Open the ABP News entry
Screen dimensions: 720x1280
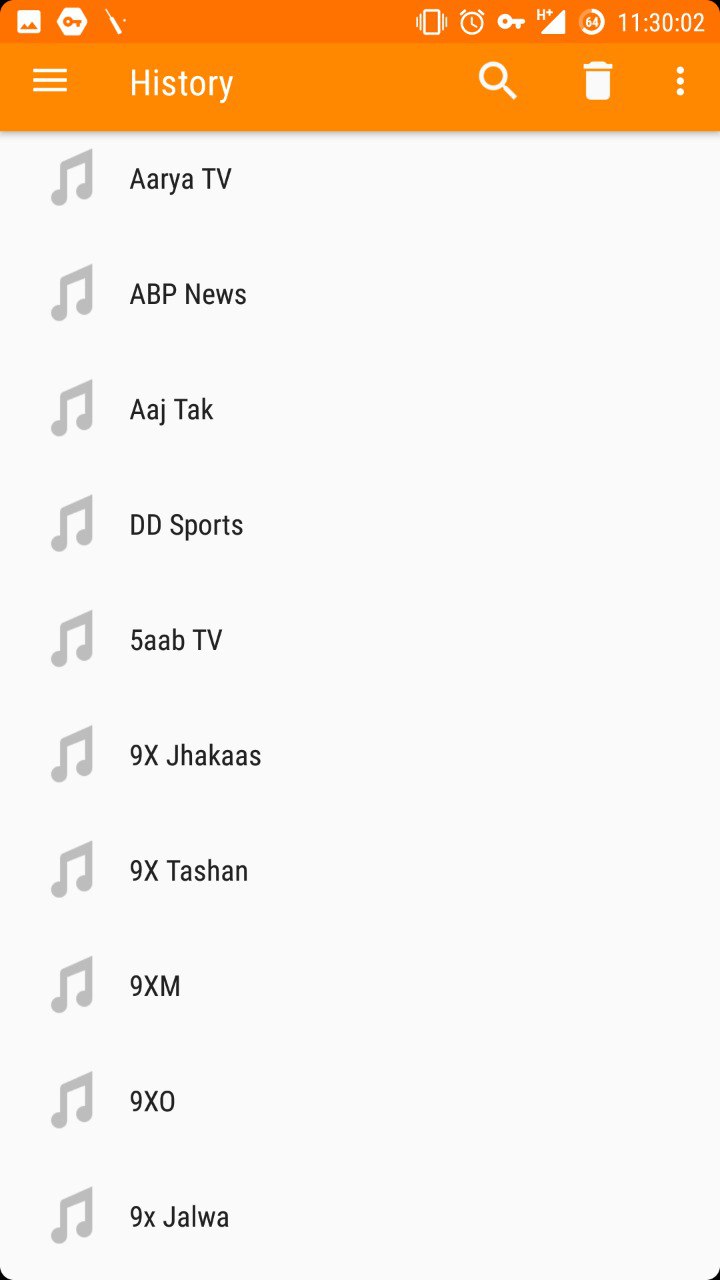[x=360, y=294]
